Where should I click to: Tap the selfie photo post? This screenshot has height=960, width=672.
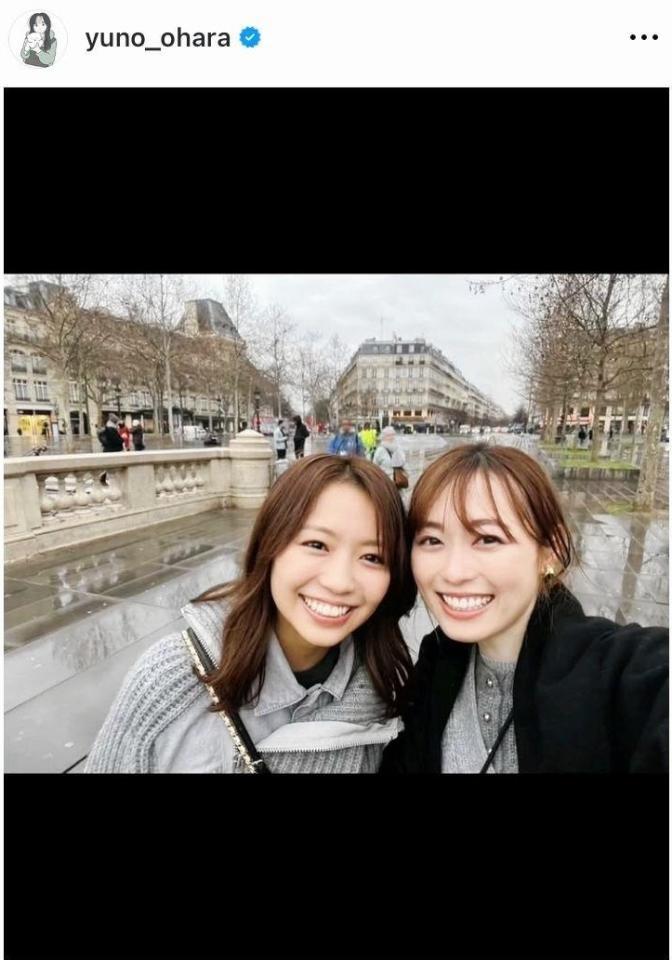pyautogui.click(x=336, y=523)
